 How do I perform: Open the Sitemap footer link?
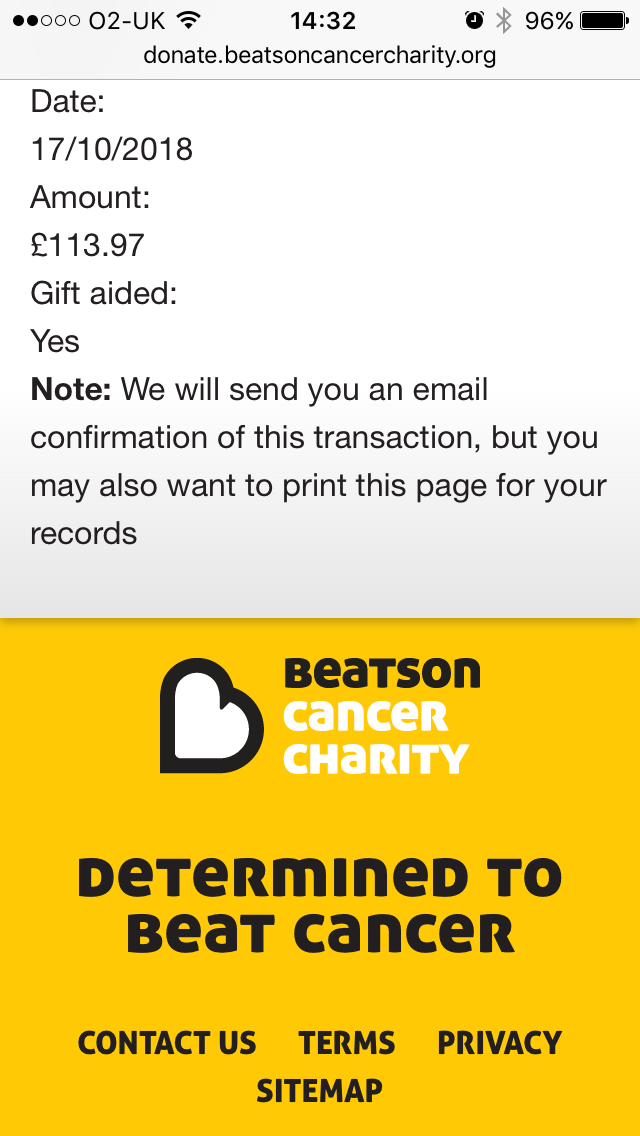pyautogui.click(x=320, y=1090)
